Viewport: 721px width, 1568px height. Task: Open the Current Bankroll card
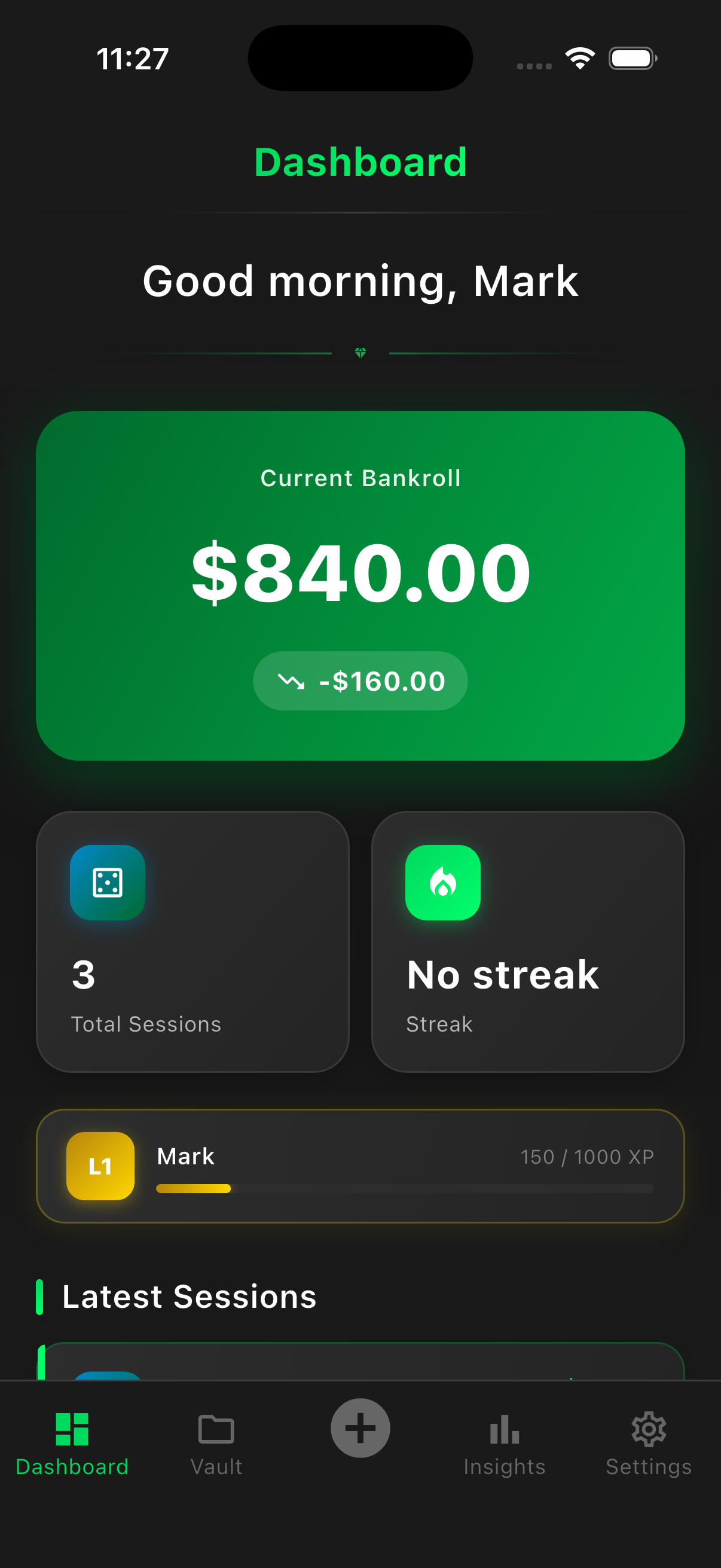coord(360,584)
